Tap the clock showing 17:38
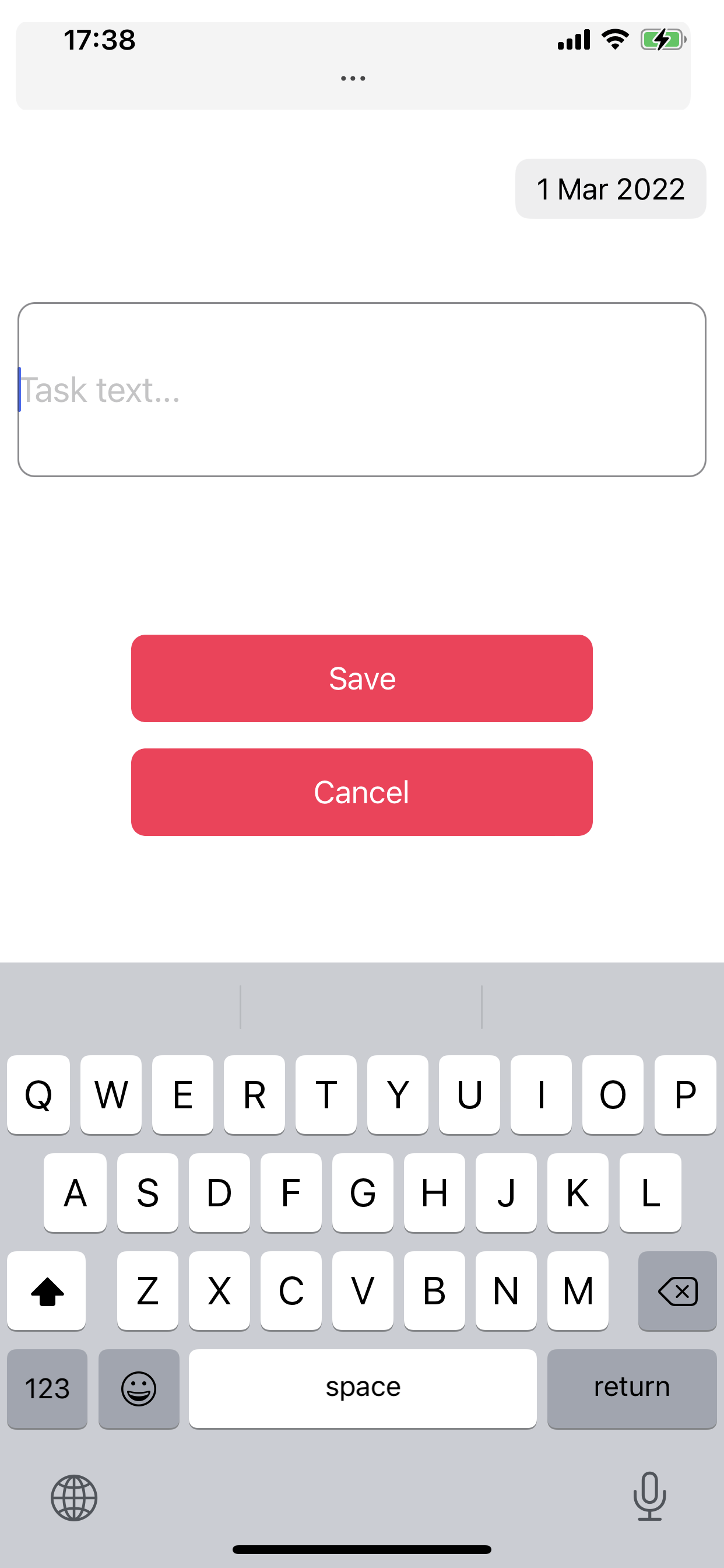The height and width of the screenshot is (1568, 724). pos(100,39)
